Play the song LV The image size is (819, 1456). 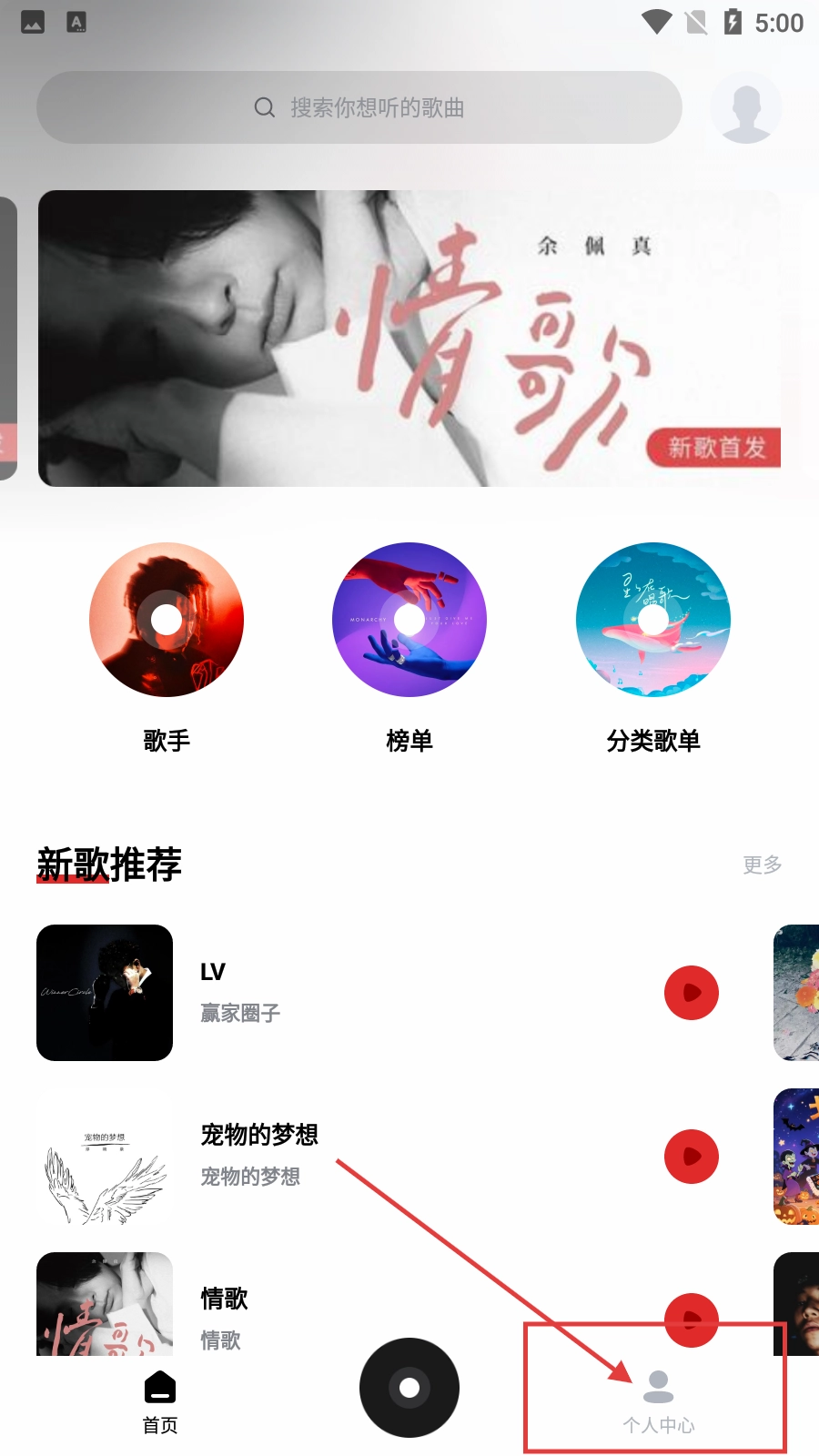(x=692, y=993)
